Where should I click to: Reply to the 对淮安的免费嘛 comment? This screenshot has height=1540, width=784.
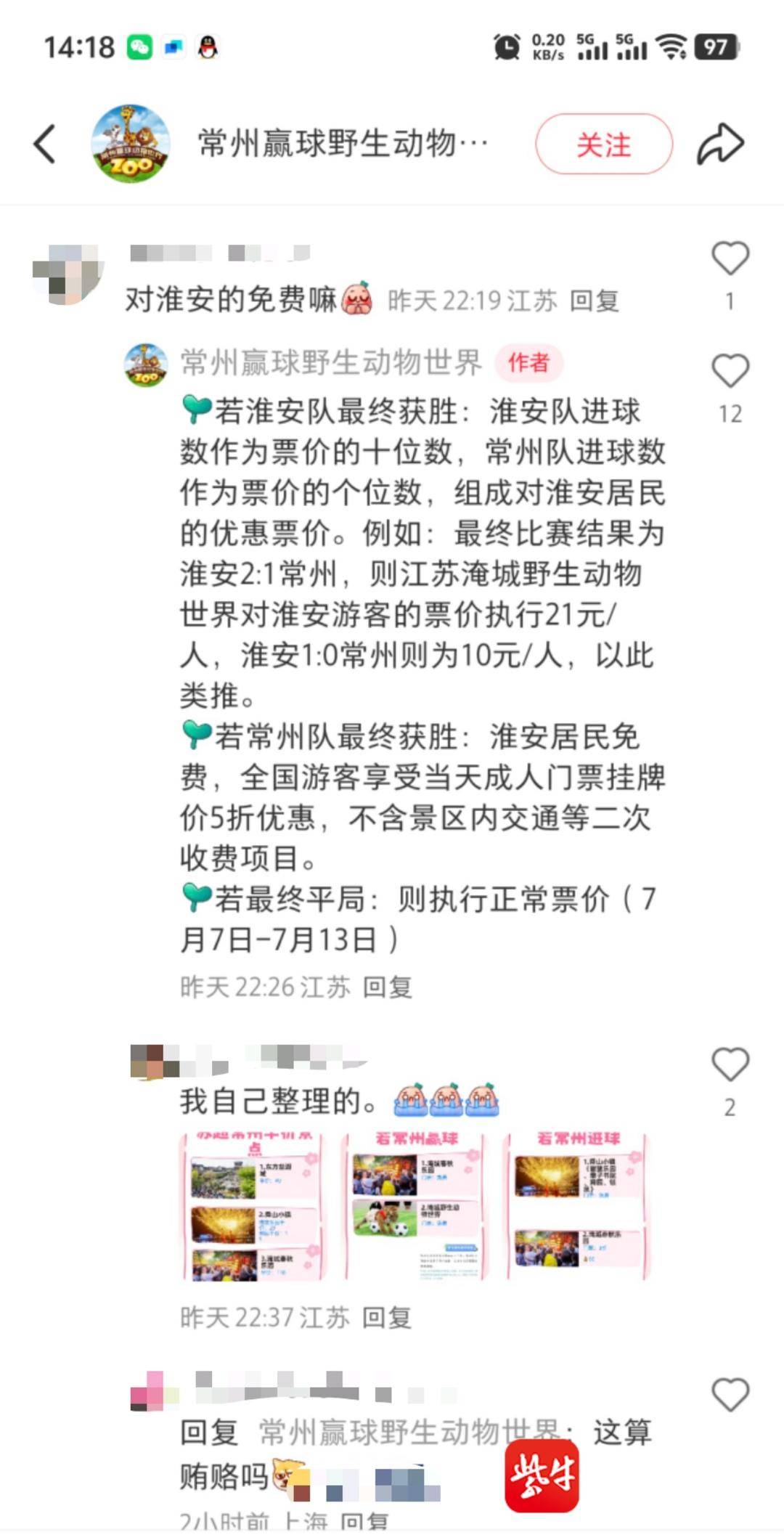594,300
